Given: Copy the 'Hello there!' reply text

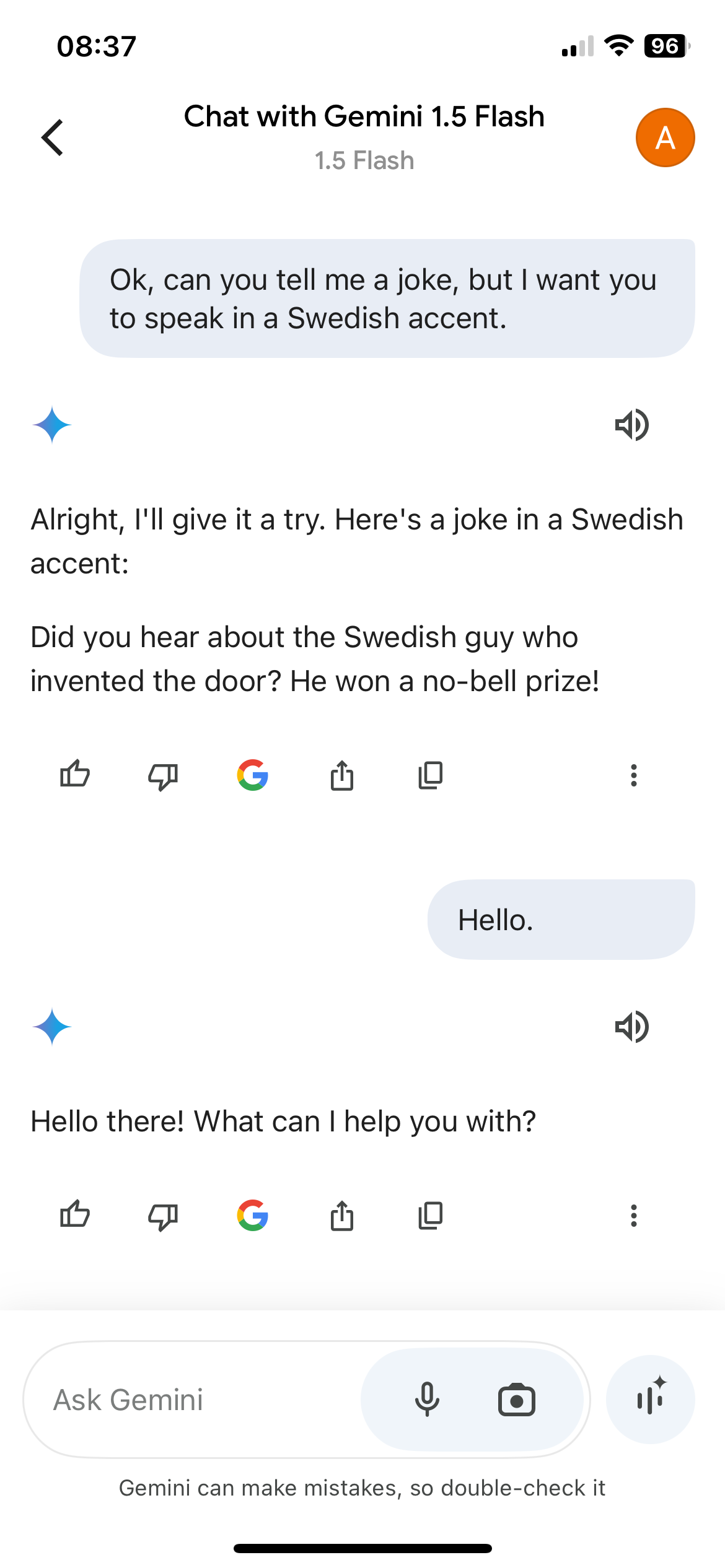Looking at the screenshot, I should (x=430, y=1215).
